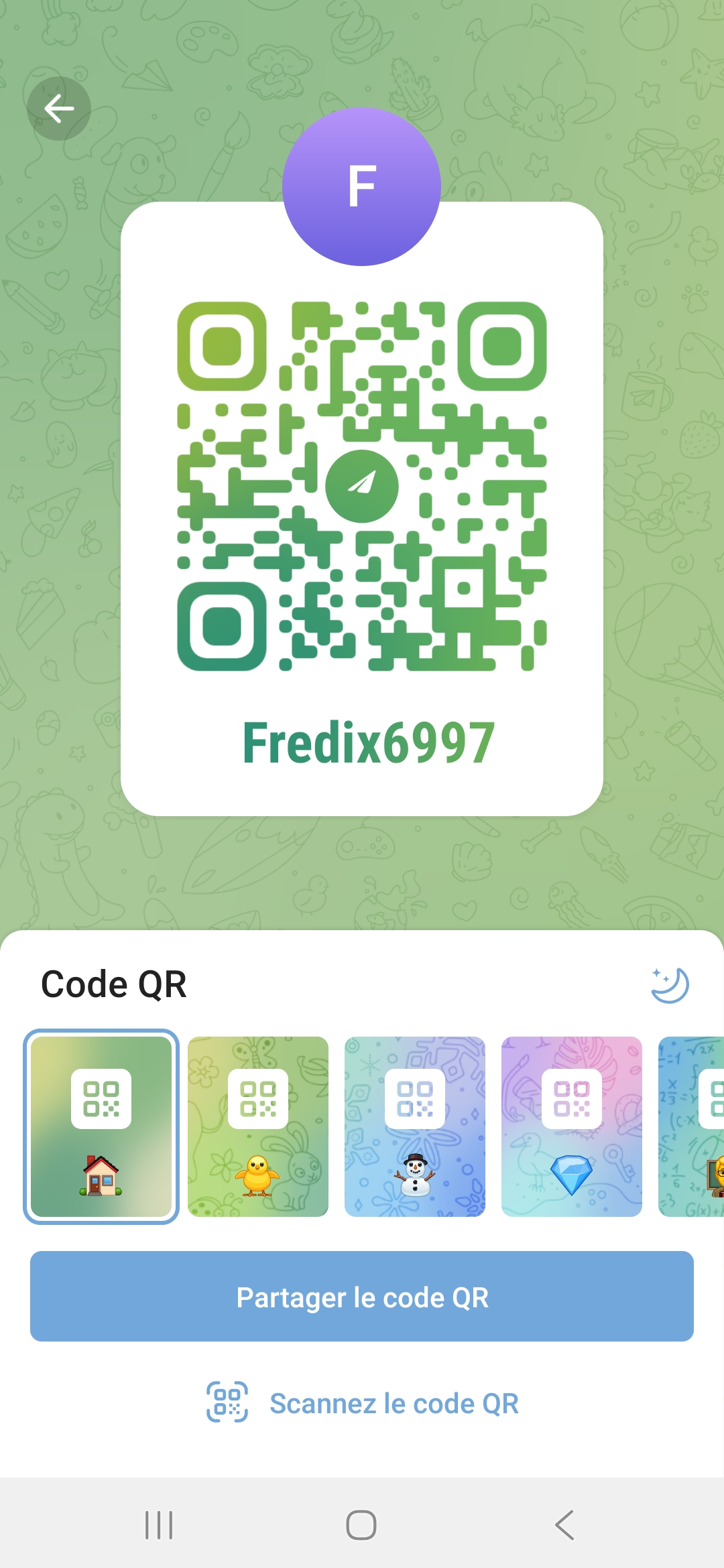Pick the snowman QR theme
This screenshot has height=1568, width=724.
click(415, 1126)
